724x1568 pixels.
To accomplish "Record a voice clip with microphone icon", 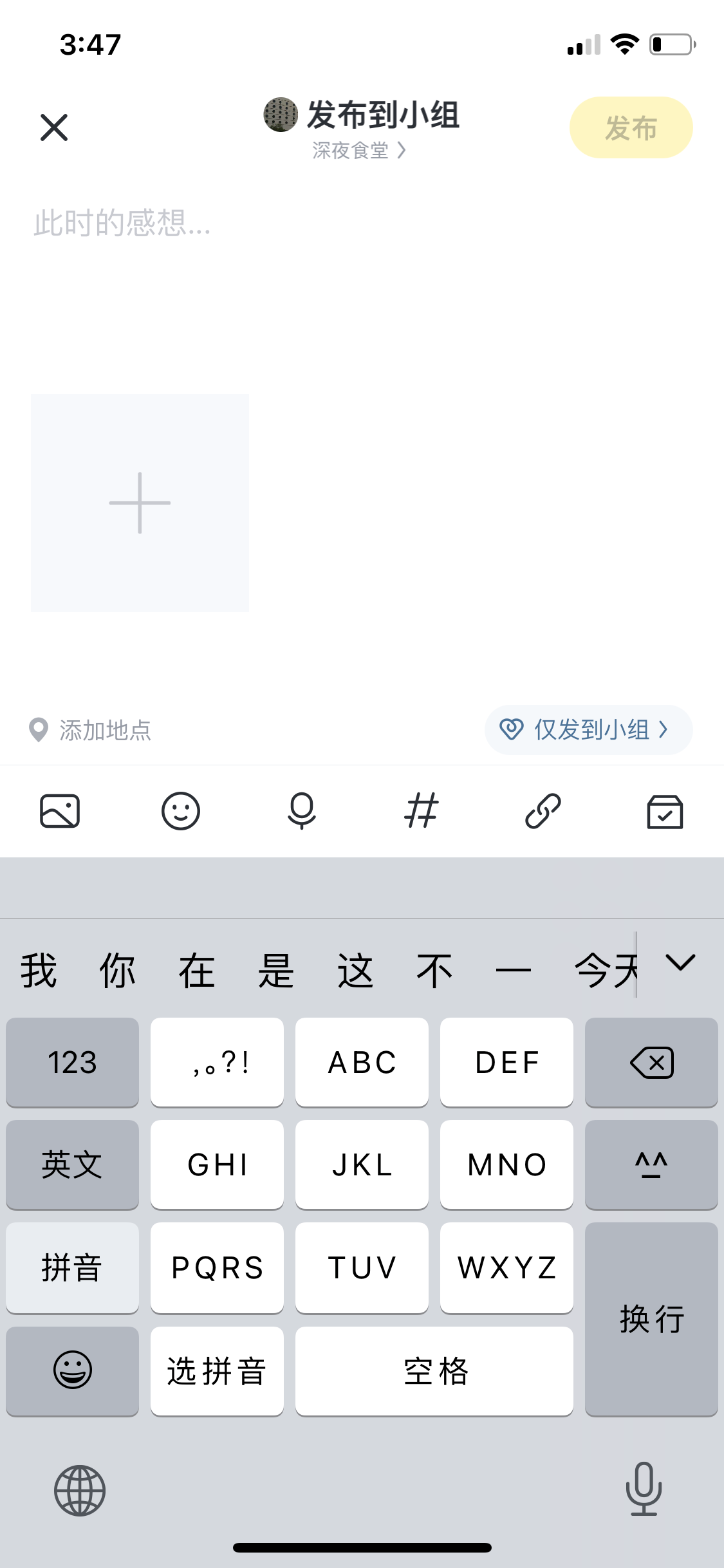I will [x=301, y=810].
